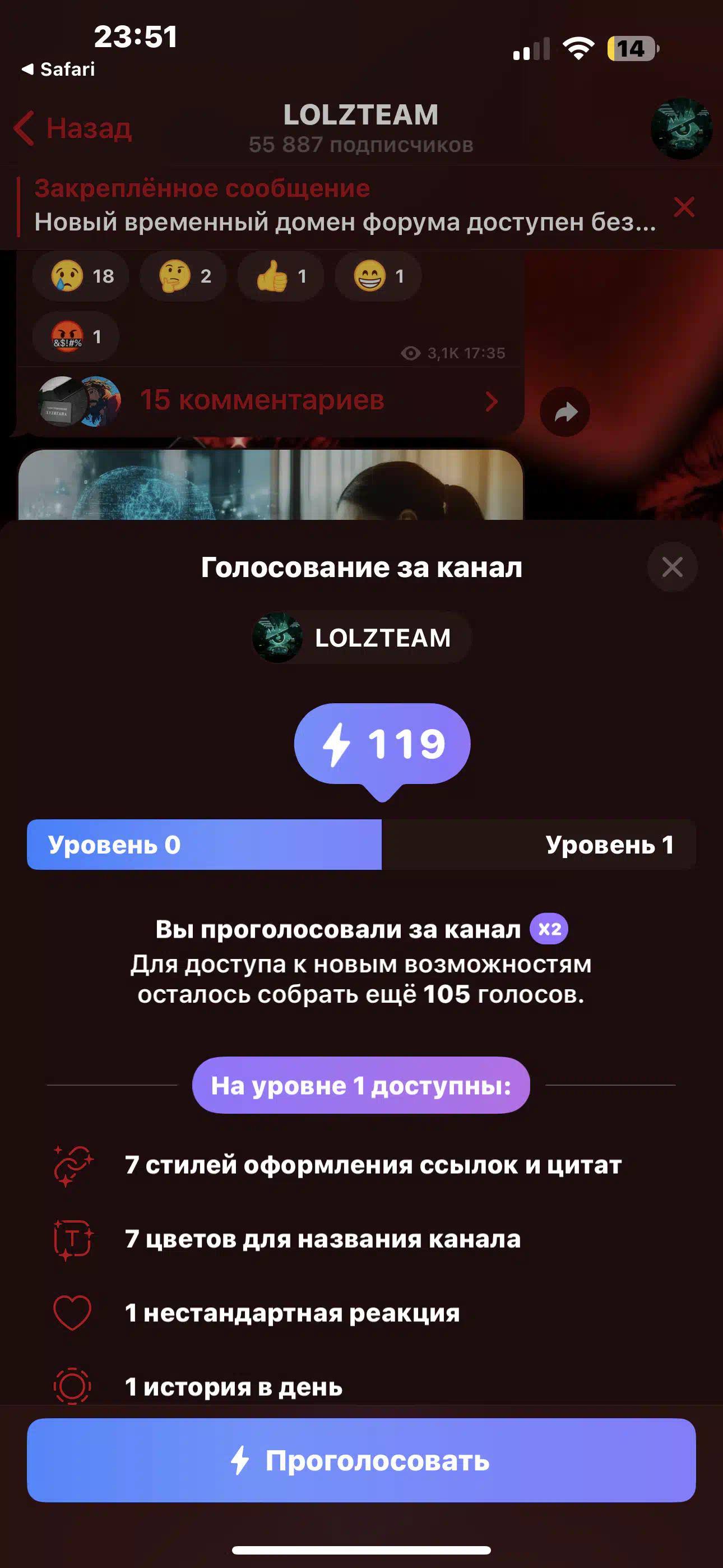Open the LOLZTEAM channel avatar

[681, 128]
